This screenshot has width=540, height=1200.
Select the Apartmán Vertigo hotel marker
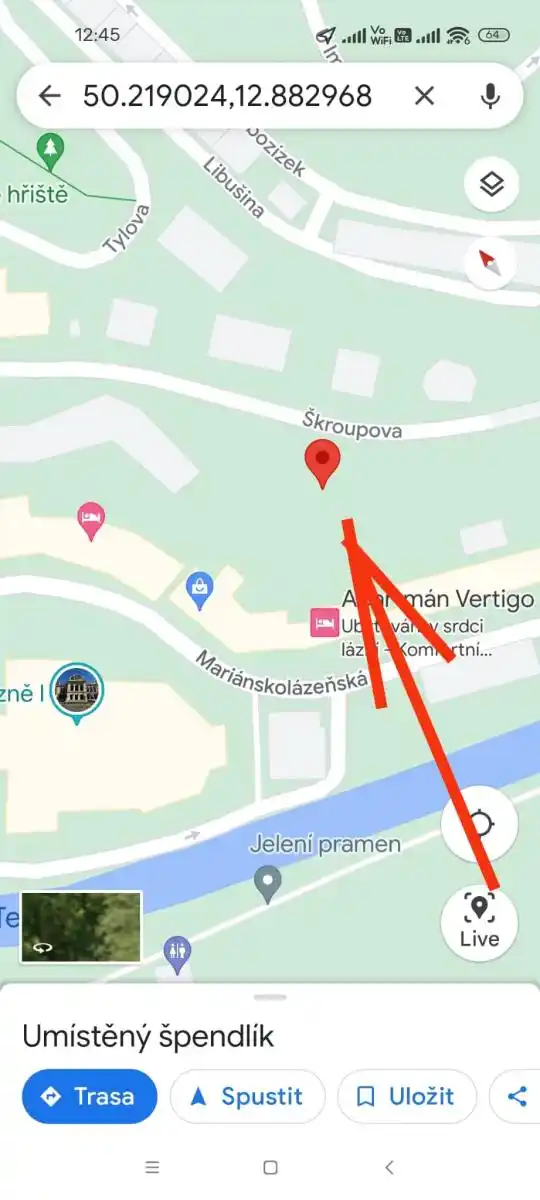coord(324,624)
